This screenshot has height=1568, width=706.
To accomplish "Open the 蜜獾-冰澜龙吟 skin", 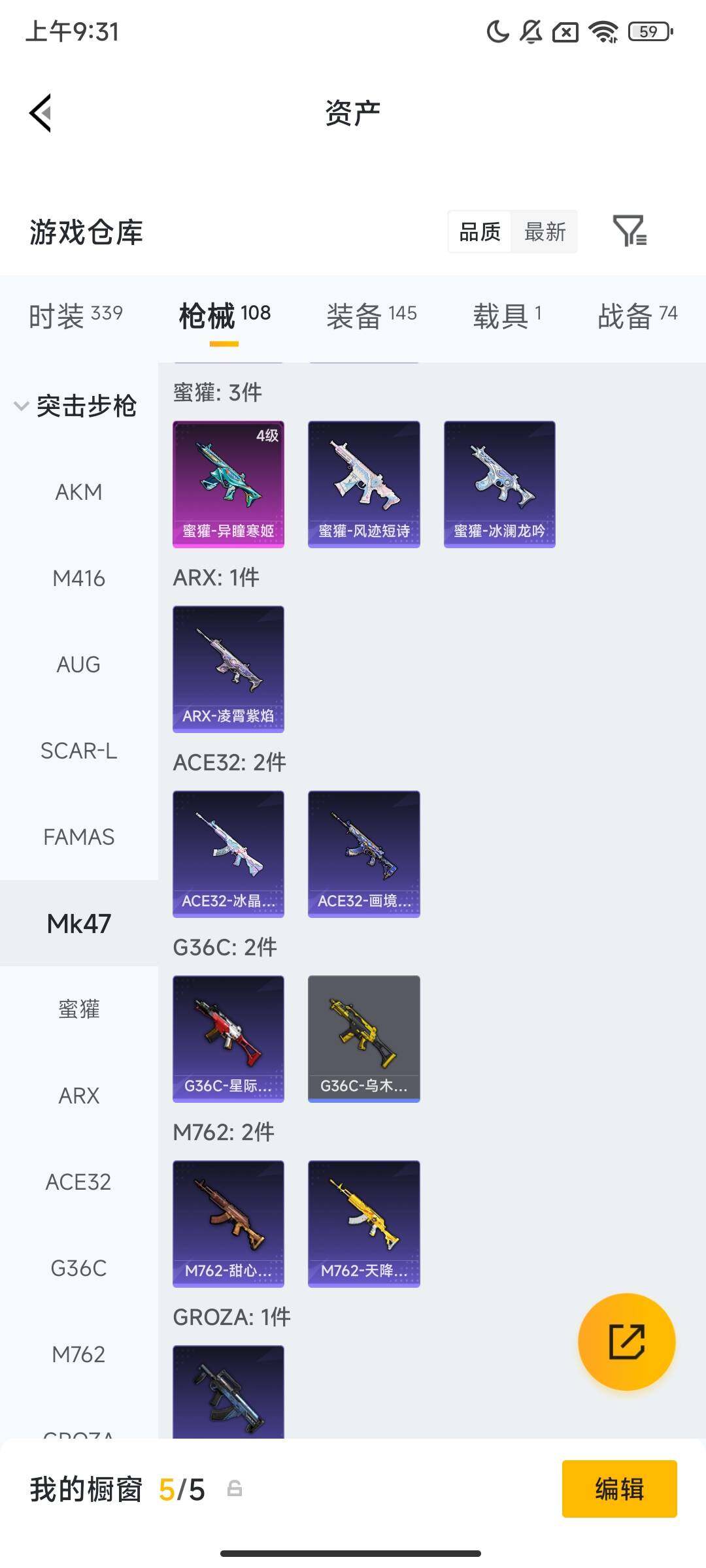I will click(x=499, y=484).
